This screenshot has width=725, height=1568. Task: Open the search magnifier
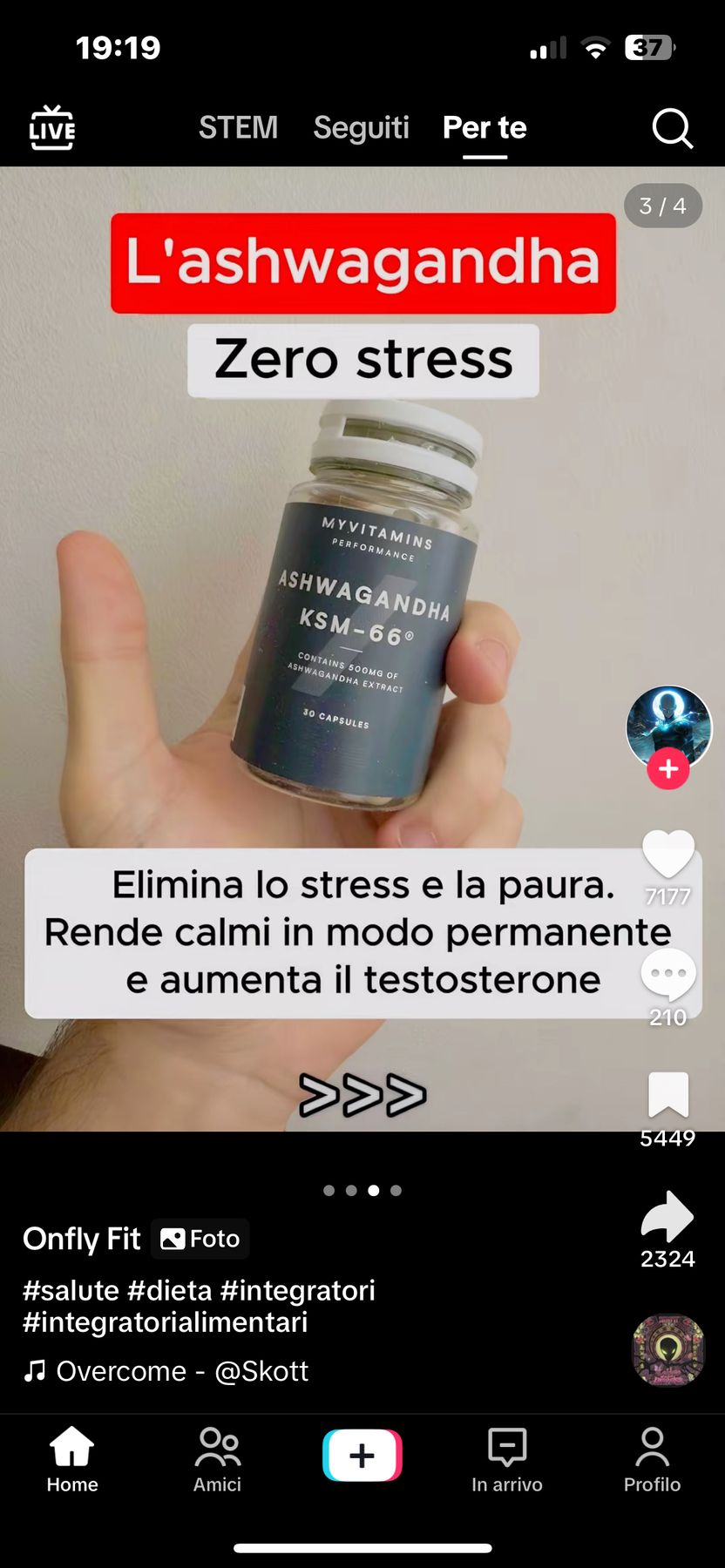[x=672, y=130]
